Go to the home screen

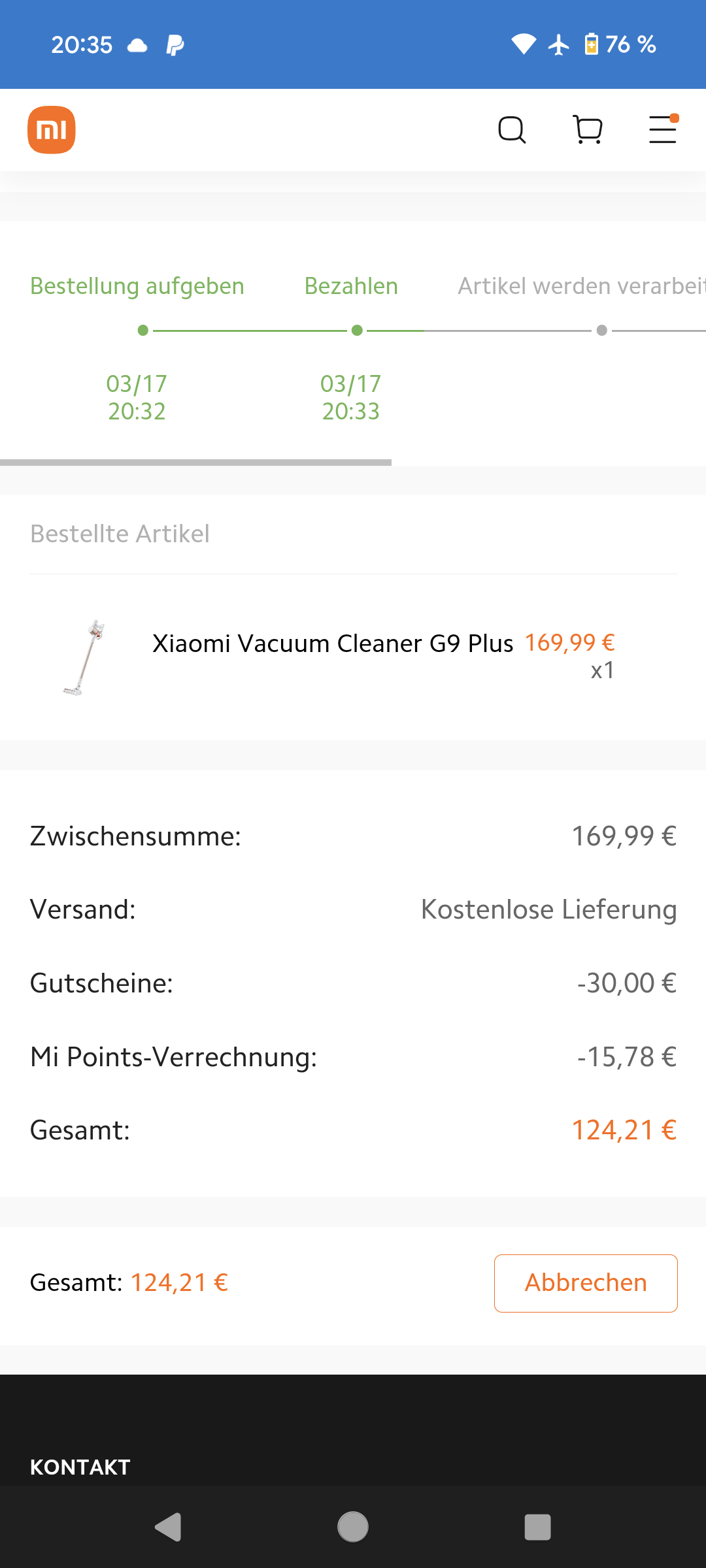coord(353,1527)
